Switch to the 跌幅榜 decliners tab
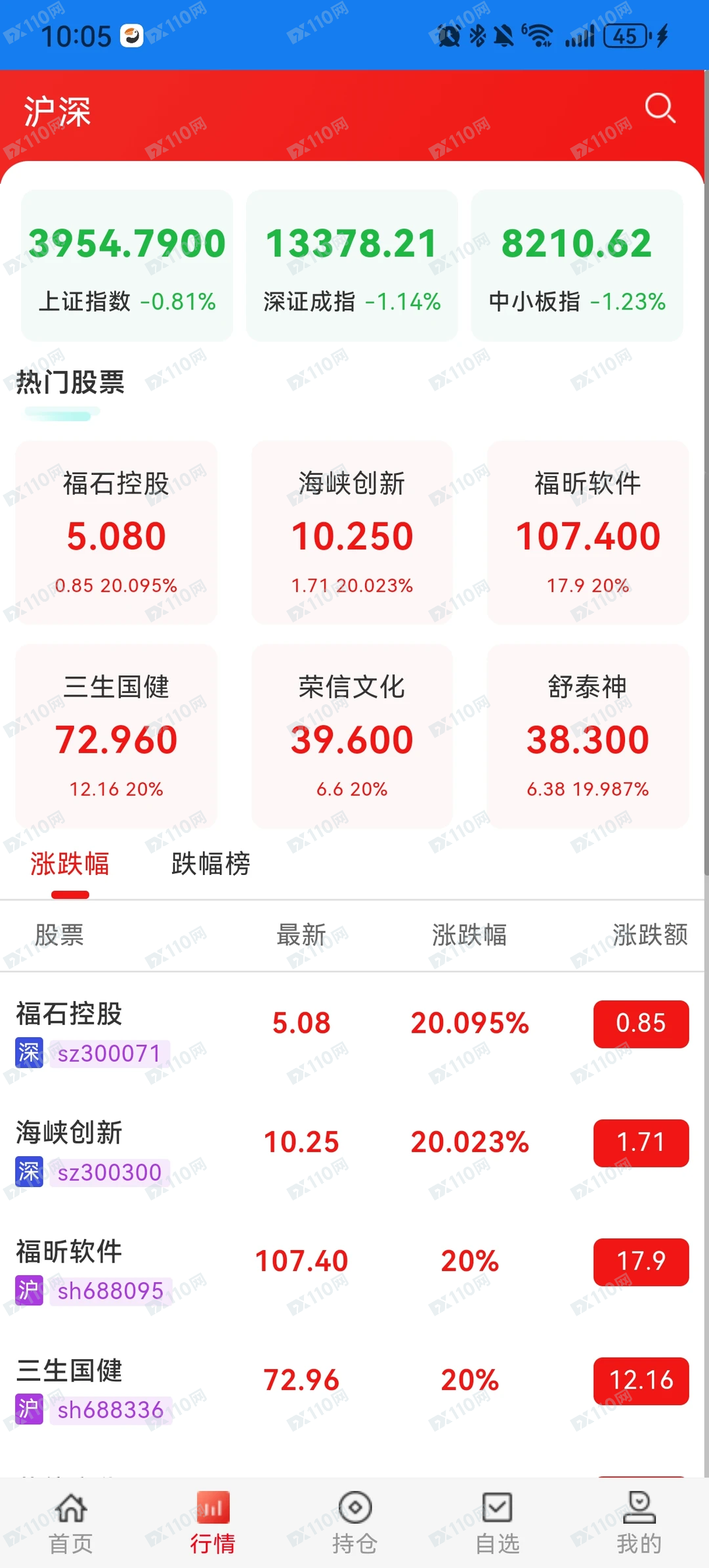This screenshot has height=1568, width=709. [x=210, y=864]
